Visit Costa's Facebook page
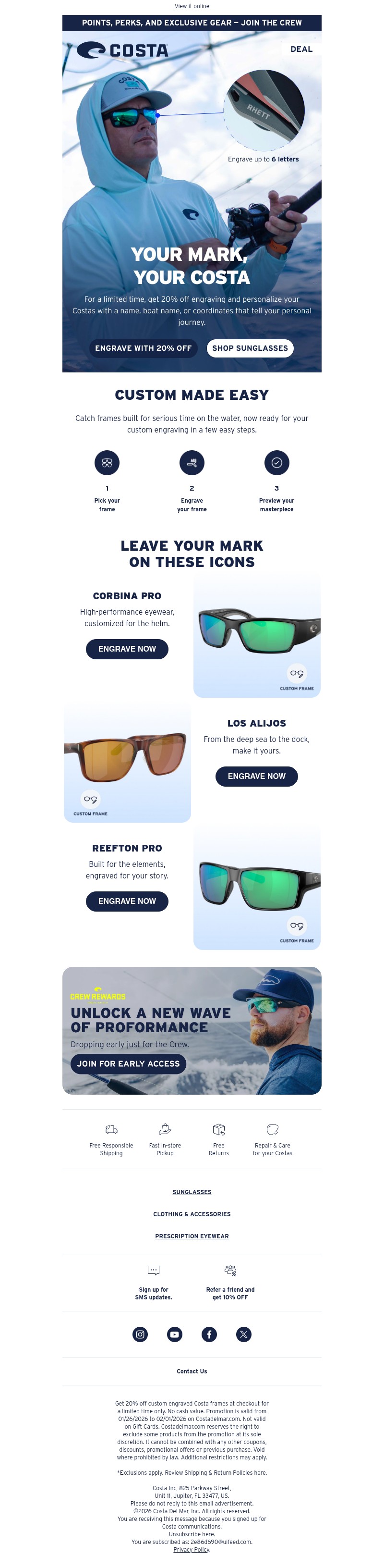The height and width of the screenshot is (1568, 384). 209,1334
